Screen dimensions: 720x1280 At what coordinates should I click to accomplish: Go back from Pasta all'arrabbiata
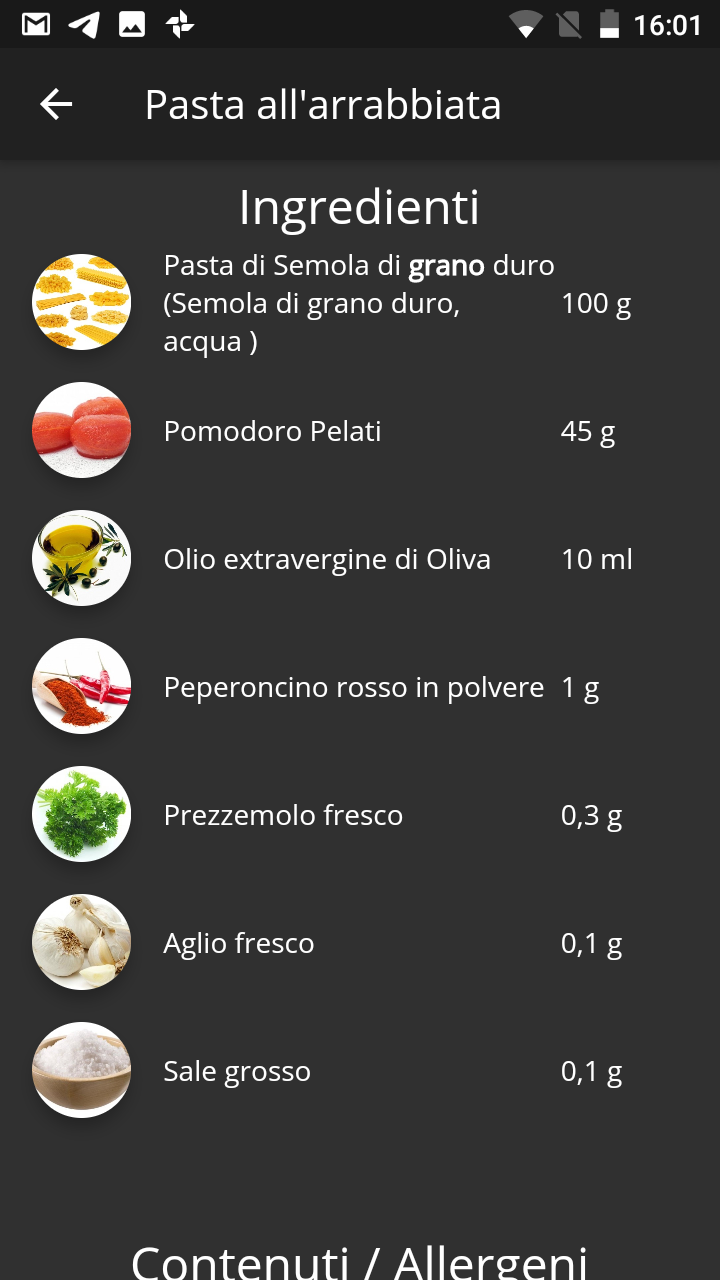coord(56,104)
